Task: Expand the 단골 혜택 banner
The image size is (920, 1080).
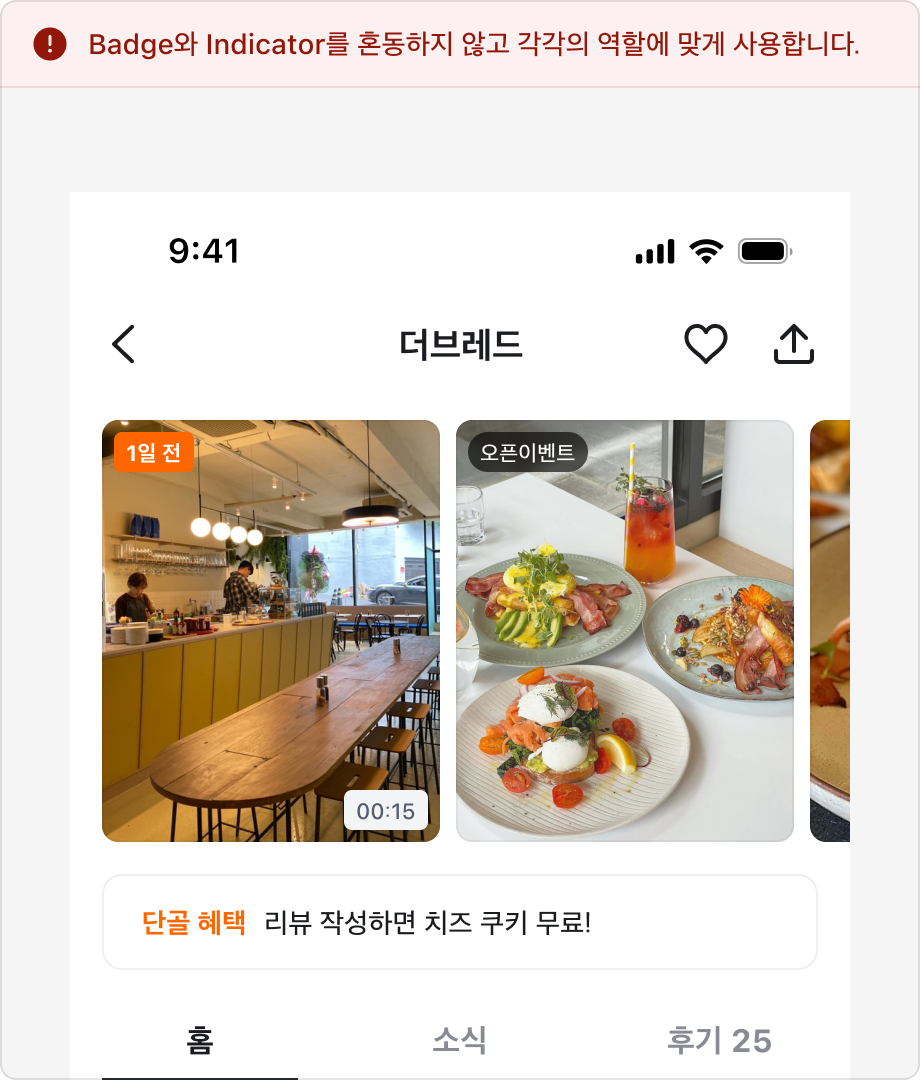Action: coord(459,922)
